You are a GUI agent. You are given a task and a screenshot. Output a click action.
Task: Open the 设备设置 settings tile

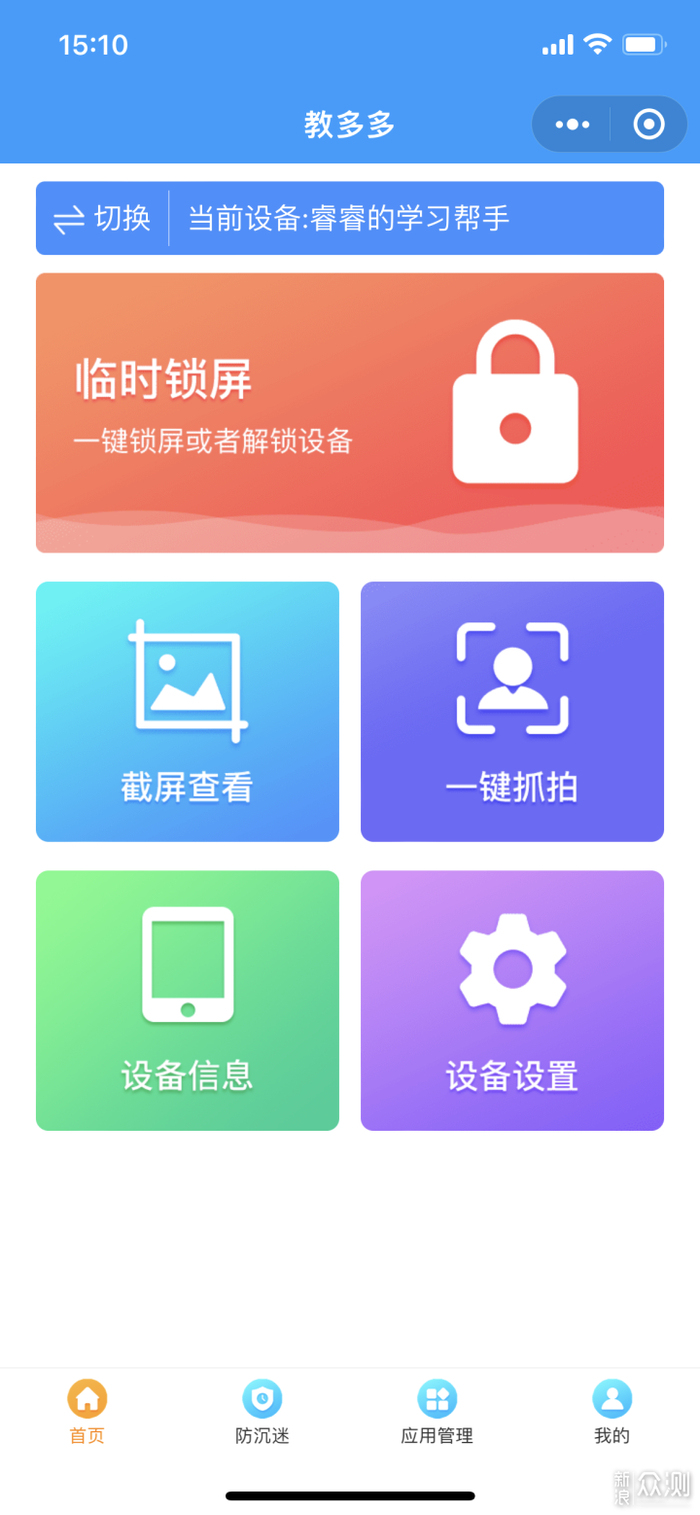(x=512, y=1000)
